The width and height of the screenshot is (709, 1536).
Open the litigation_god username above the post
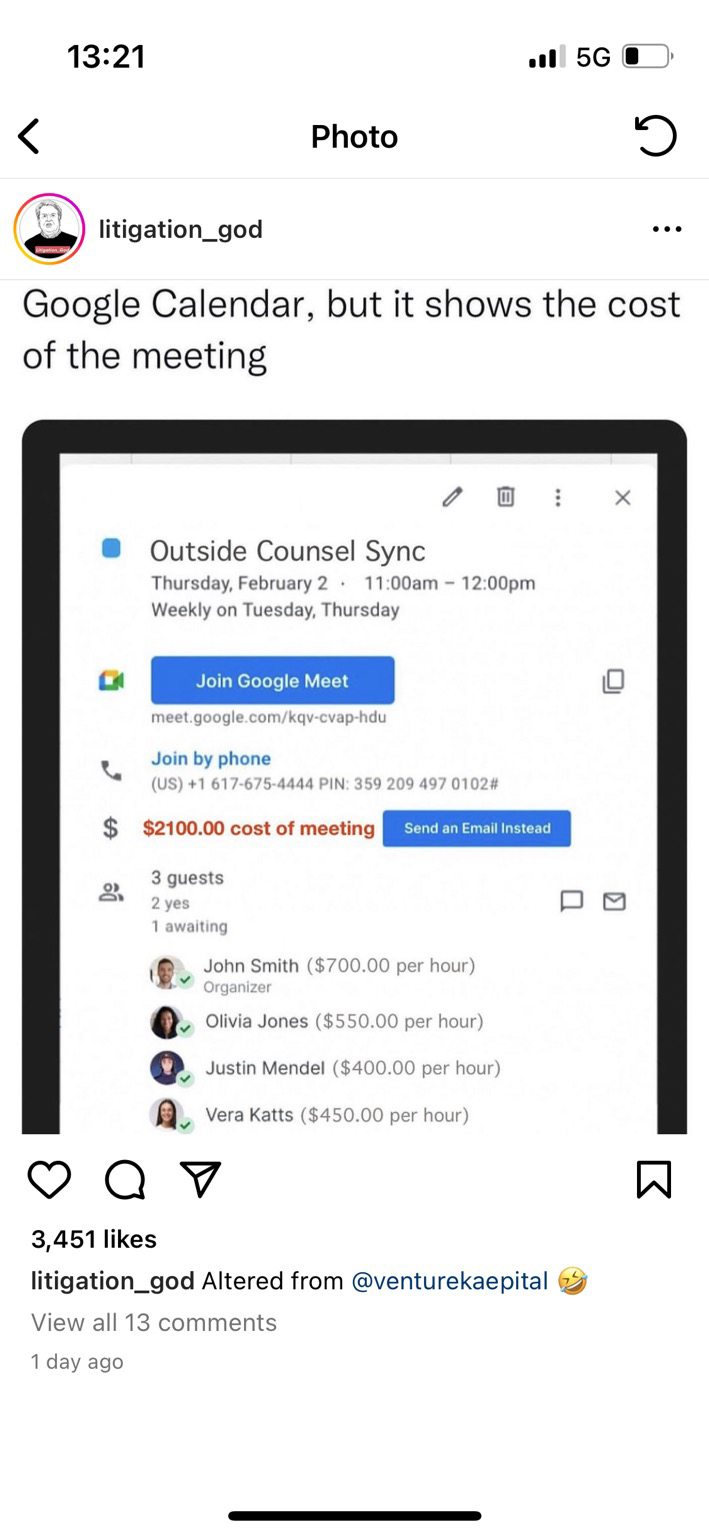180,229
